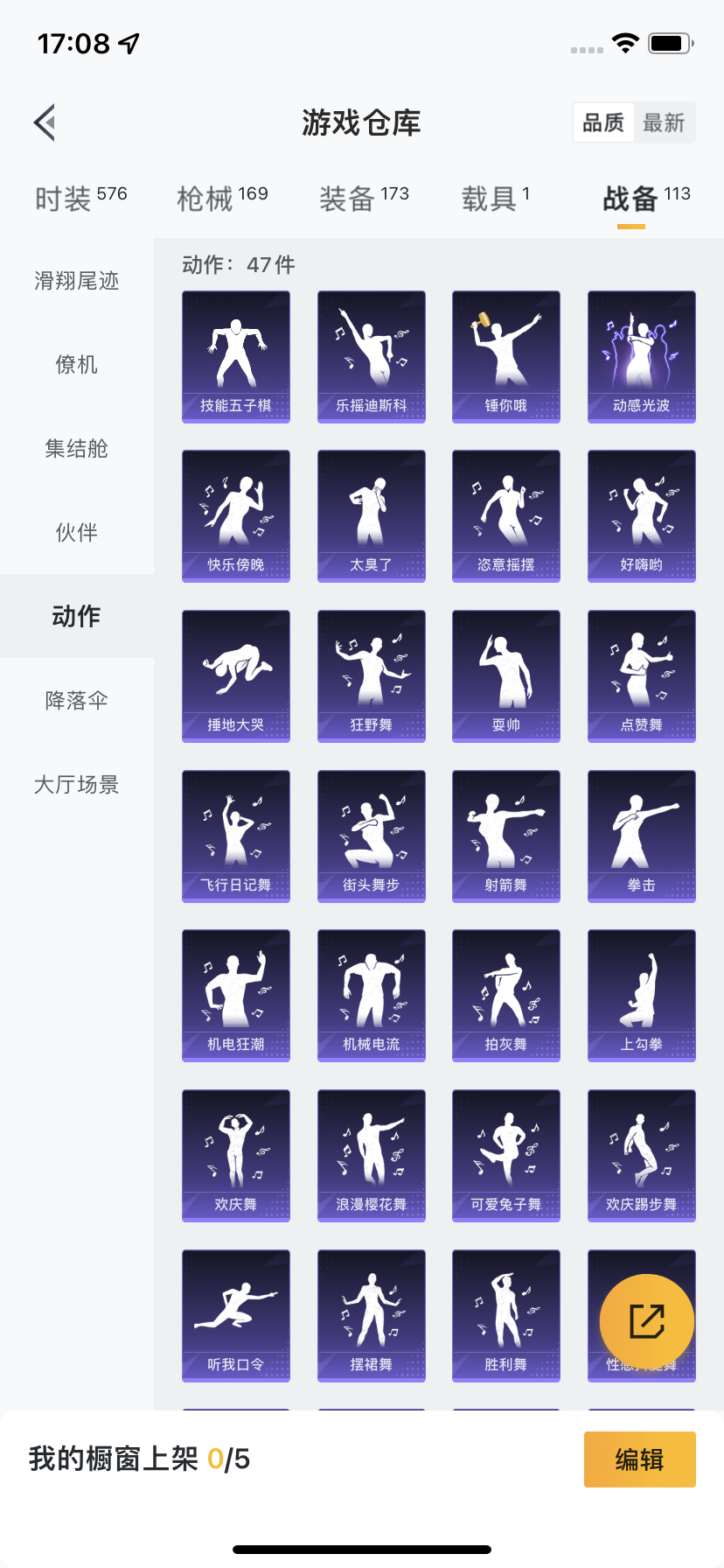724x1568 pixels.
Task: View the 动感光波 action
Action: click(642, 357)
